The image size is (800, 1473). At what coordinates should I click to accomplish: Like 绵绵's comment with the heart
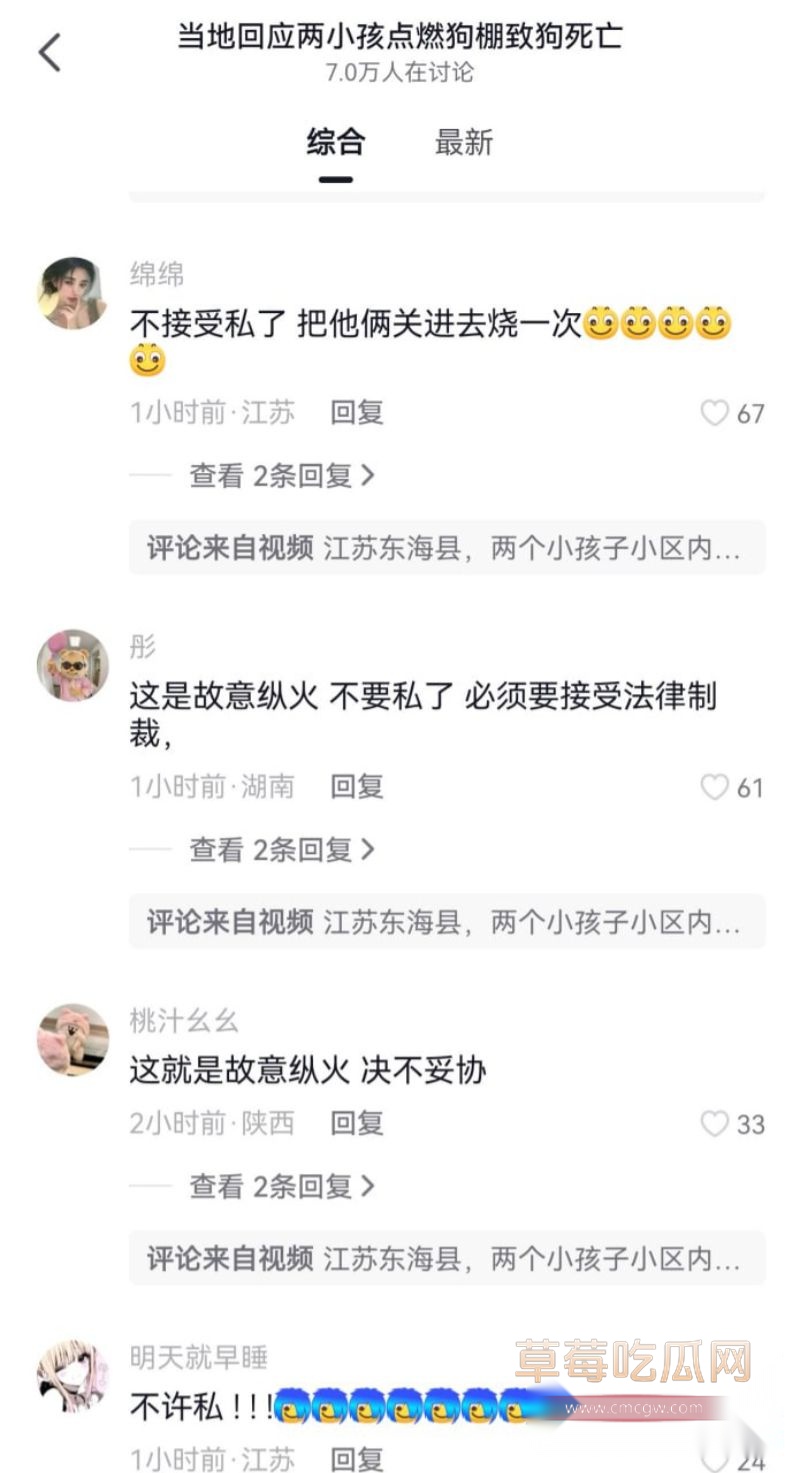point(716,413)
